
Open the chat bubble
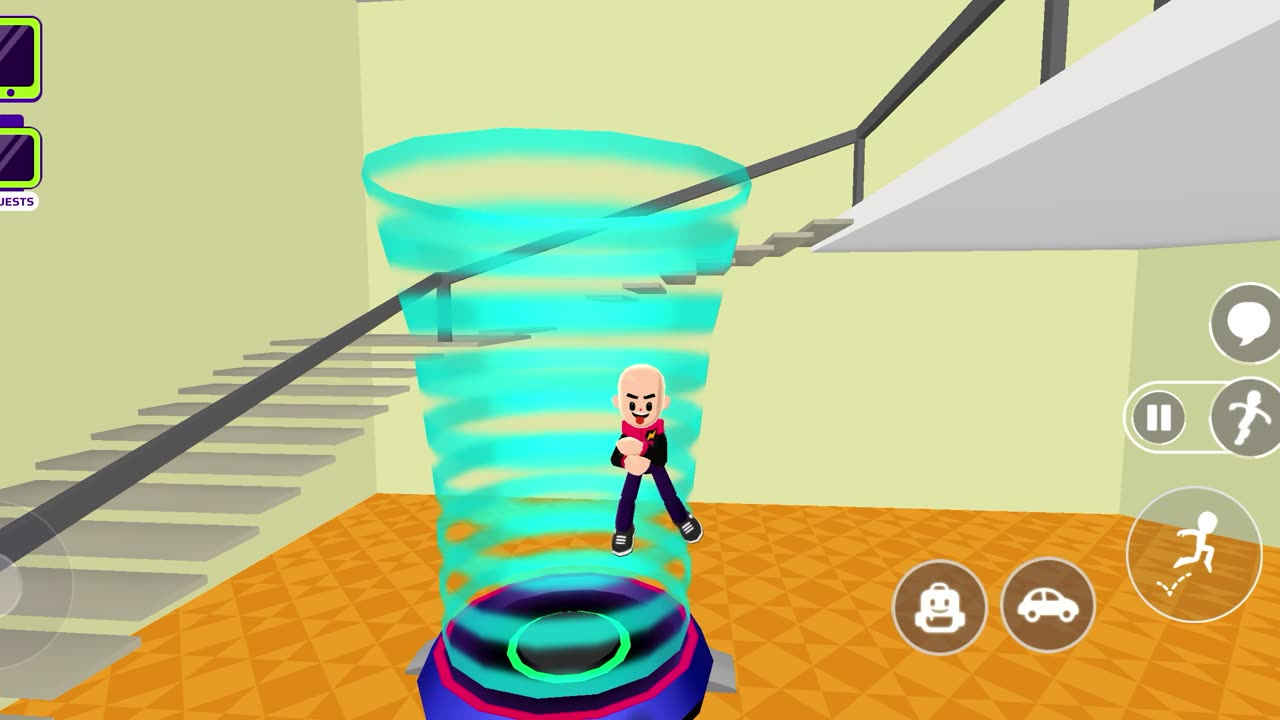click(x=1247, y=323)
